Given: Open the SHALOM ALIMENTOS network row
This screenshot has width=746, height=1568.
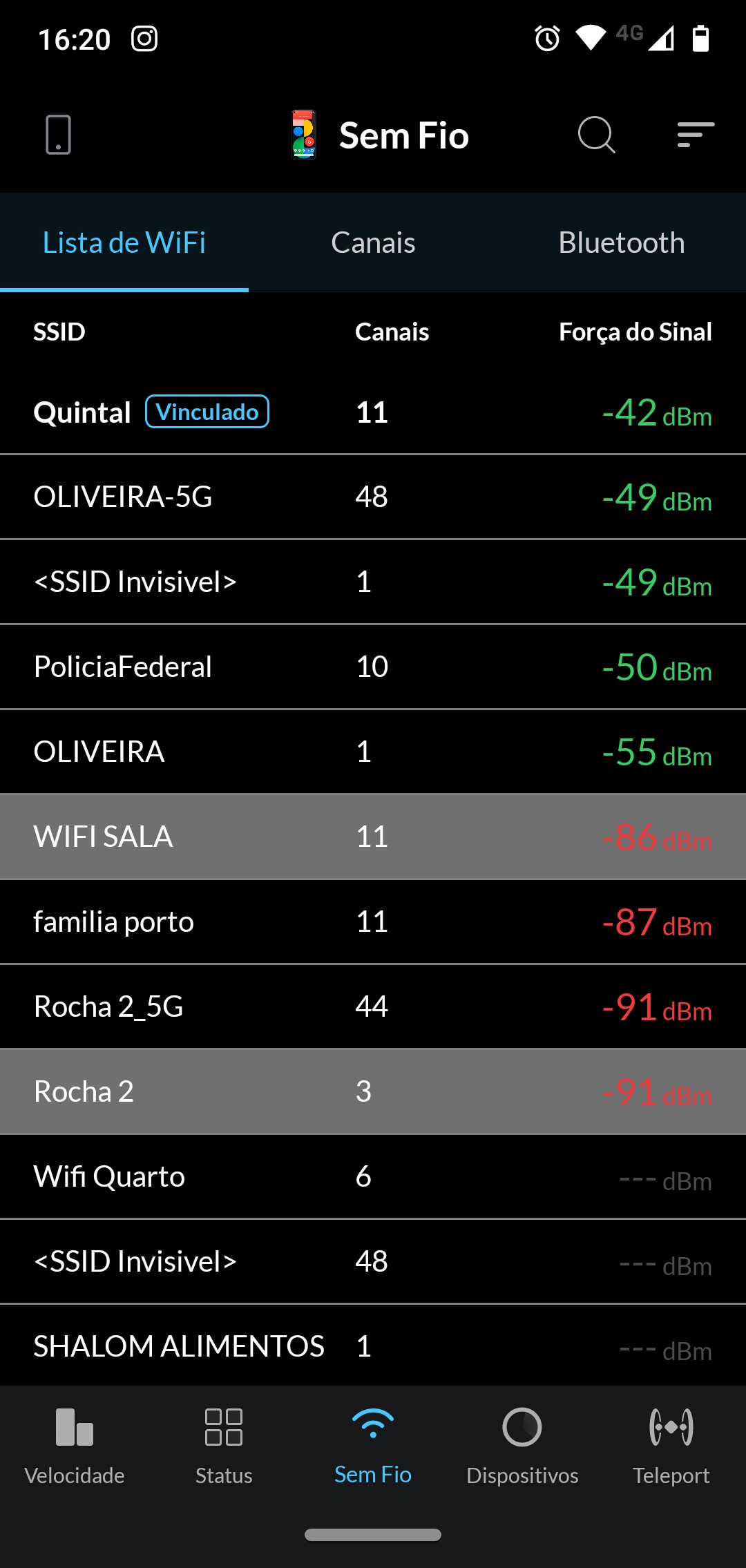Looking at the screenshot, I should coord(373,1346).
